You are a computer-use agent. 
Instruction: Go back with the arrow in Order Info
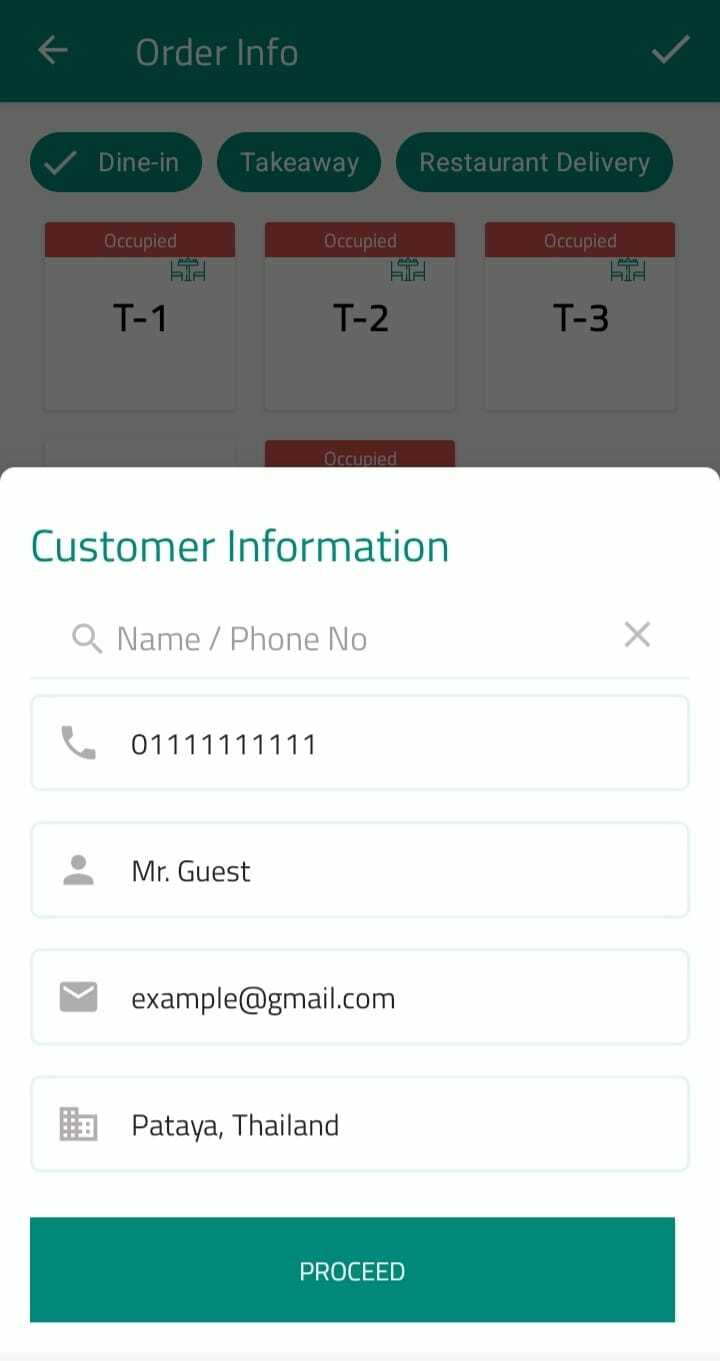(53, 51)
